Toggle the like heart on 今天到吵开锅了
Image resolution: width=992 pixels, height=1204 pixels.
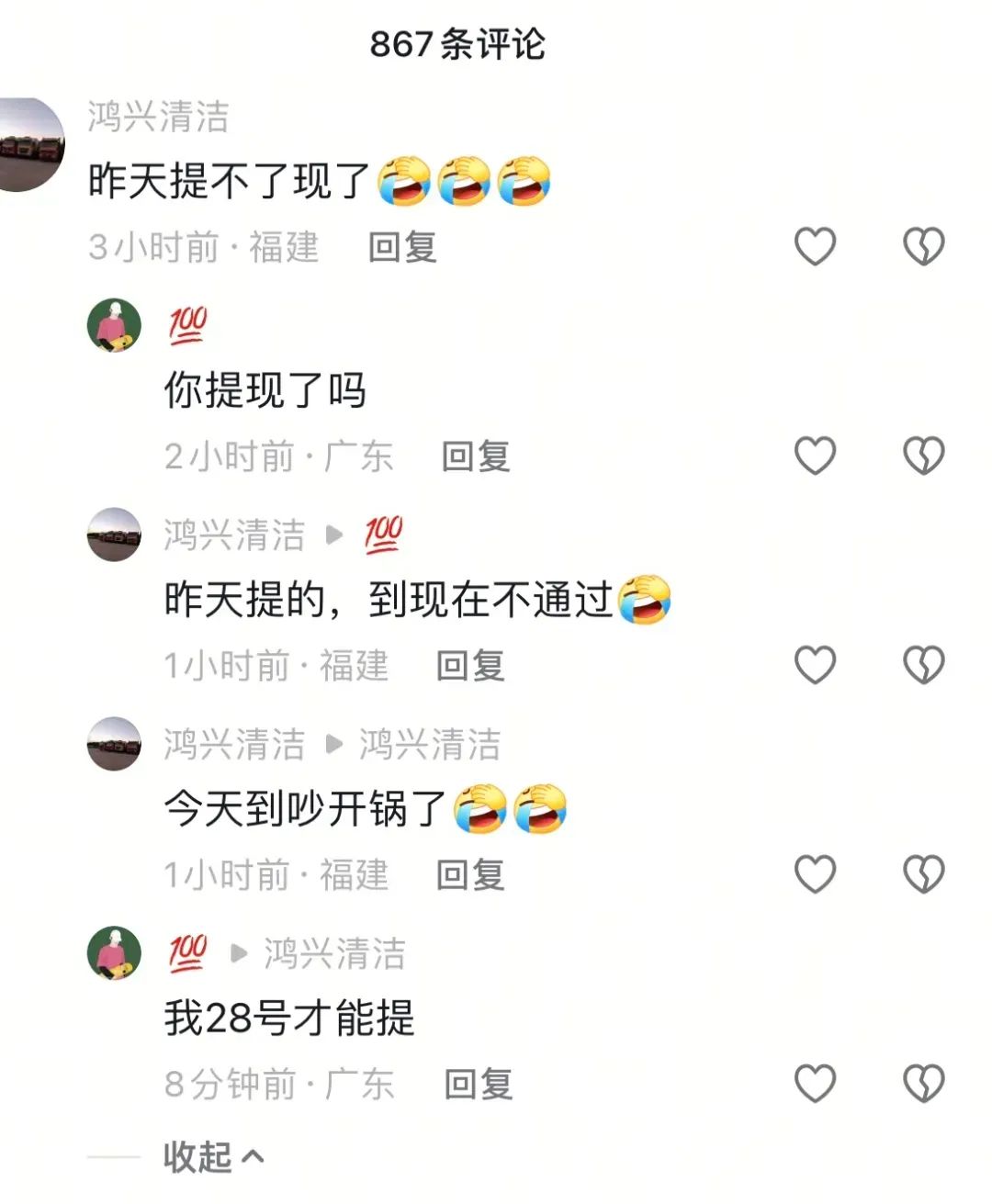(x=816, y=872)
